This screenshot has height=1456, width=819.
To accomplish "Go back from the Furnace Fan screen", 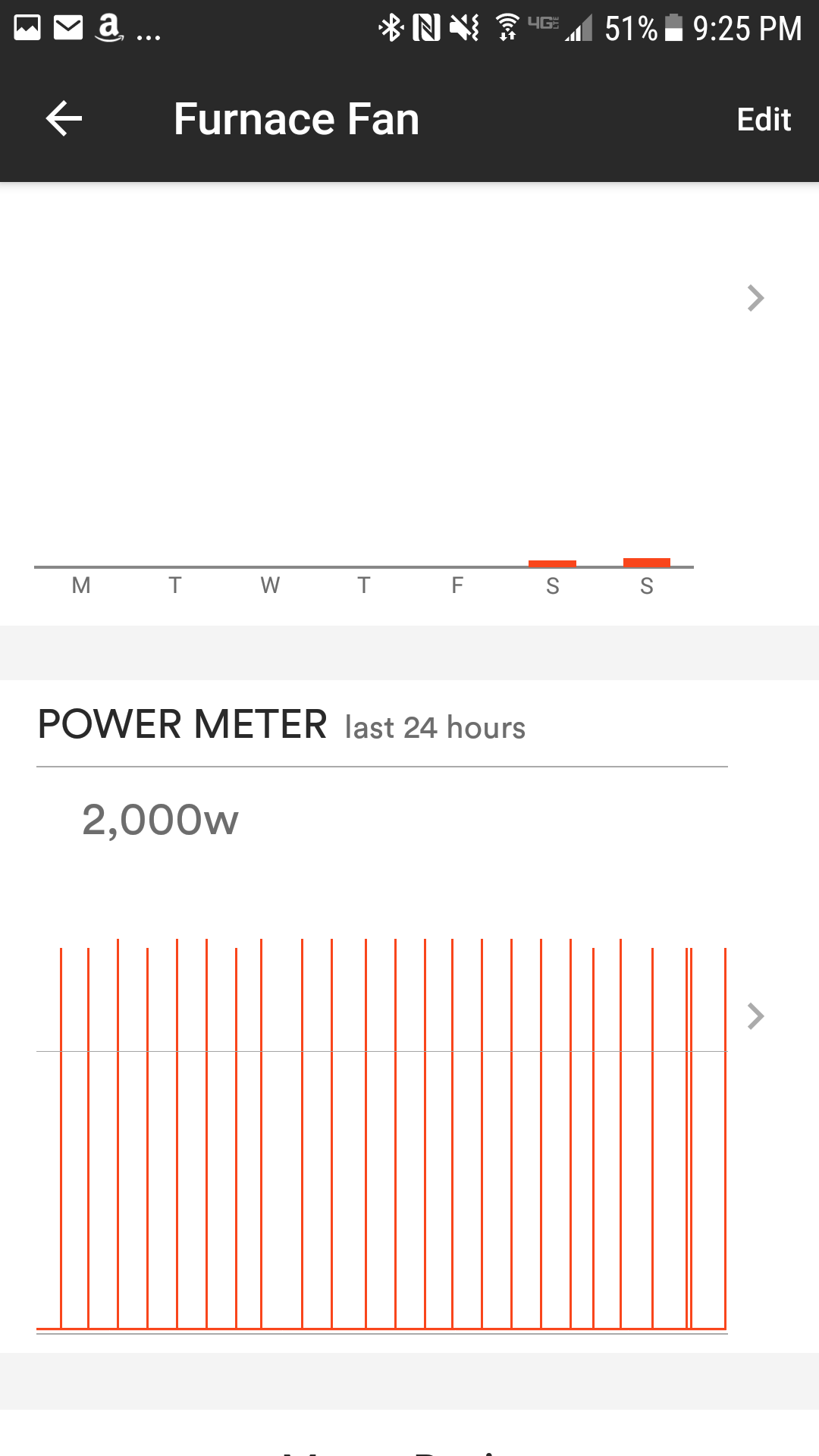I will [64, 119].
